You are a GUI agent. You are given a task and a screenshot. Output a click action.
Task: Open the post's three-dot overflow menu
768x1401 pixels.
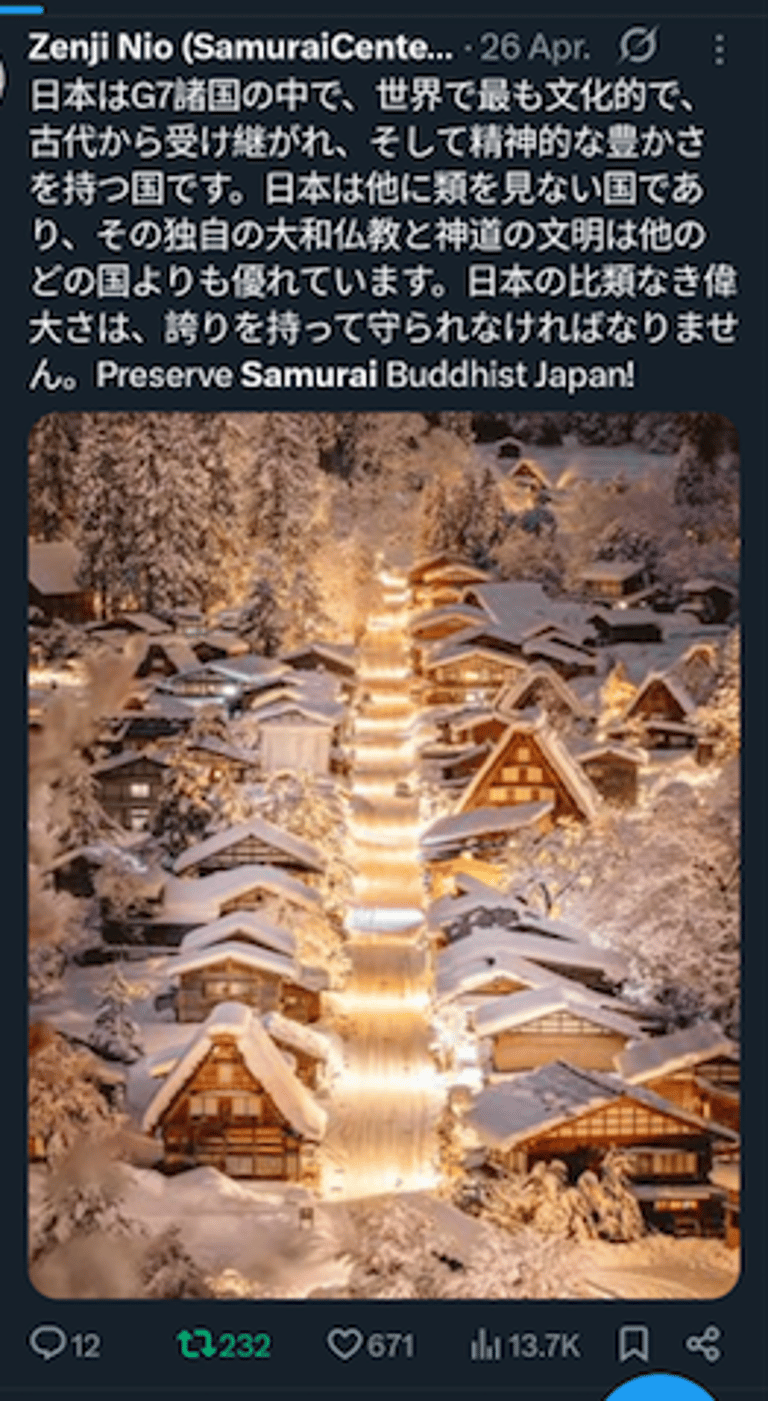719,48
